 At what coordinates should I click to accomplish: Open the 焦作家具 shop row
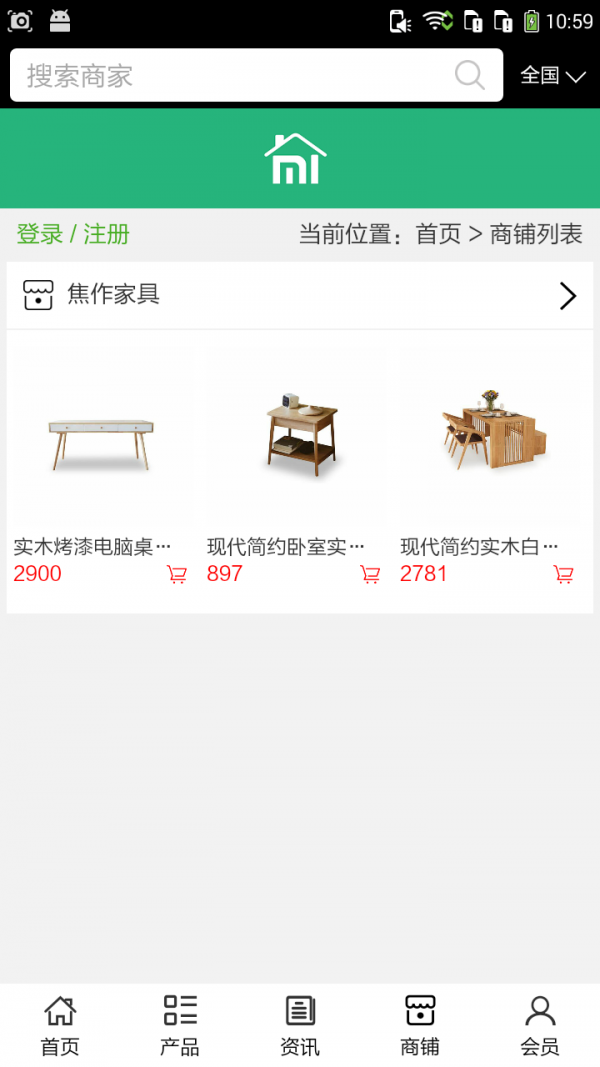pos(300,295)
